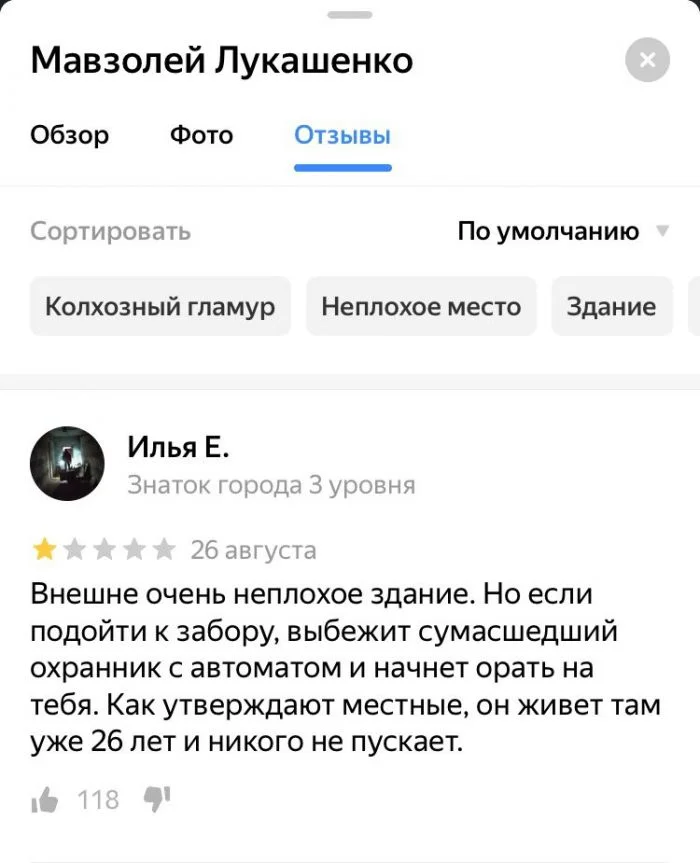Image resolution: width=700 pixels, height=863 pixels.
Task: Close the Мавзолей Лукашенко panel
Action: tap(647, 62)
